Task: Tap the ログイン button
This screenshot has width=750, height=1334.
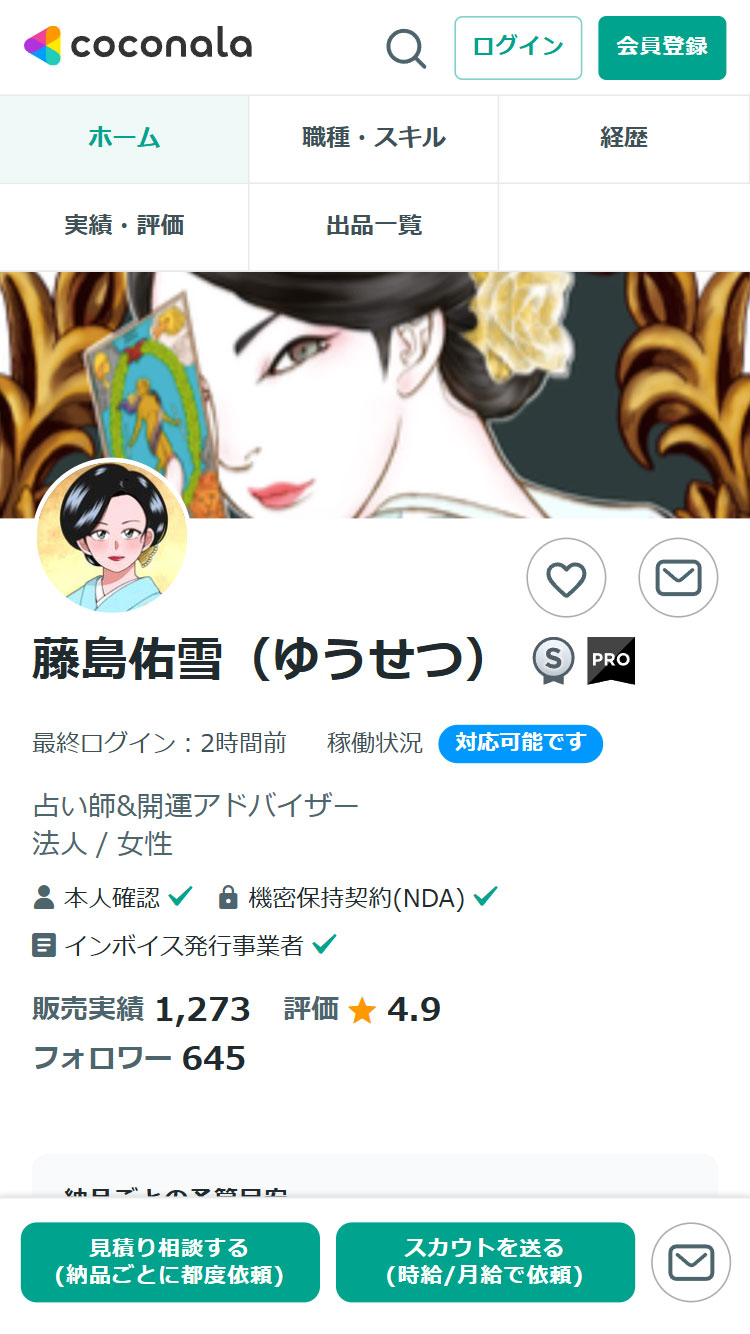Action: (x=517, y=47)
